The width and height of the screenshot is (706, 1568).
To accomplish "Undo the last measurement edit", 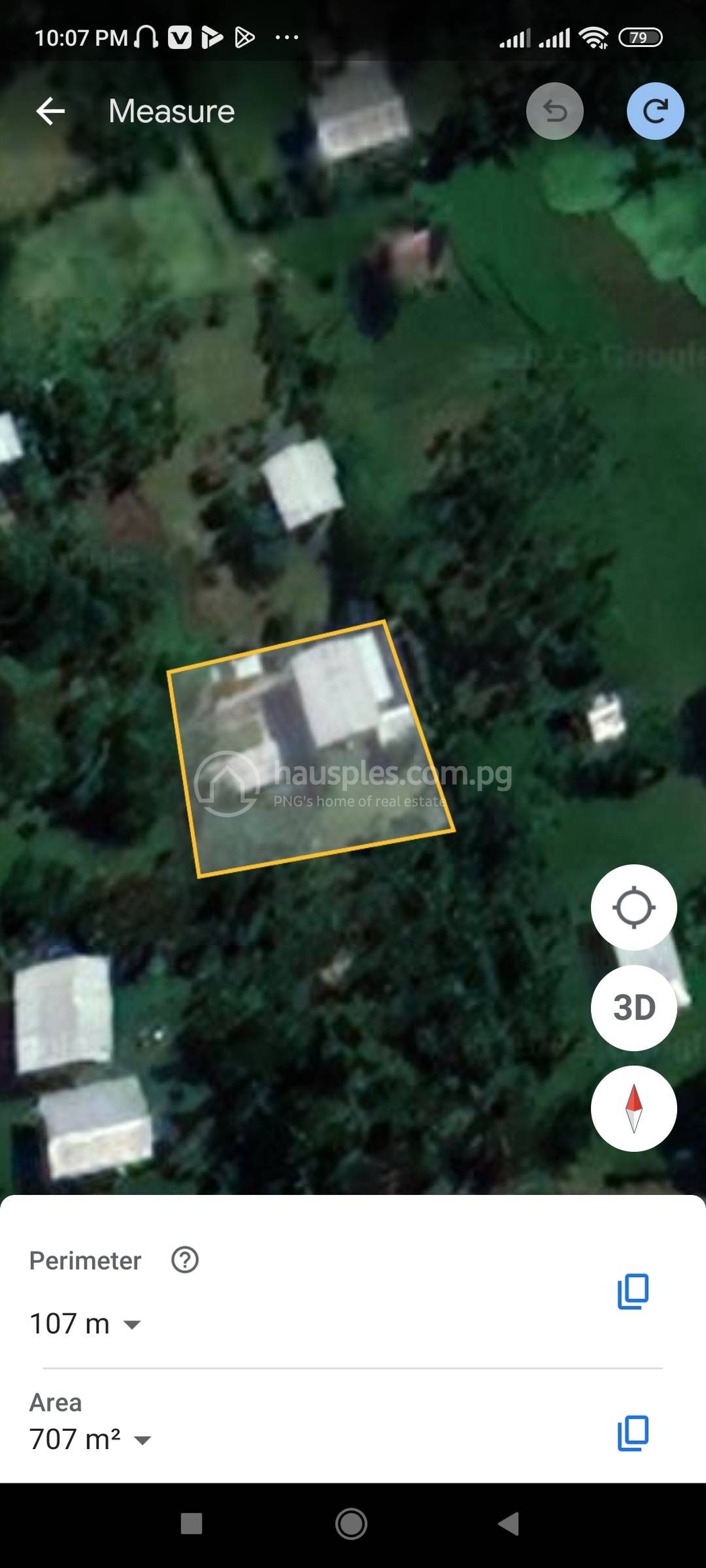I will [555, 111].
